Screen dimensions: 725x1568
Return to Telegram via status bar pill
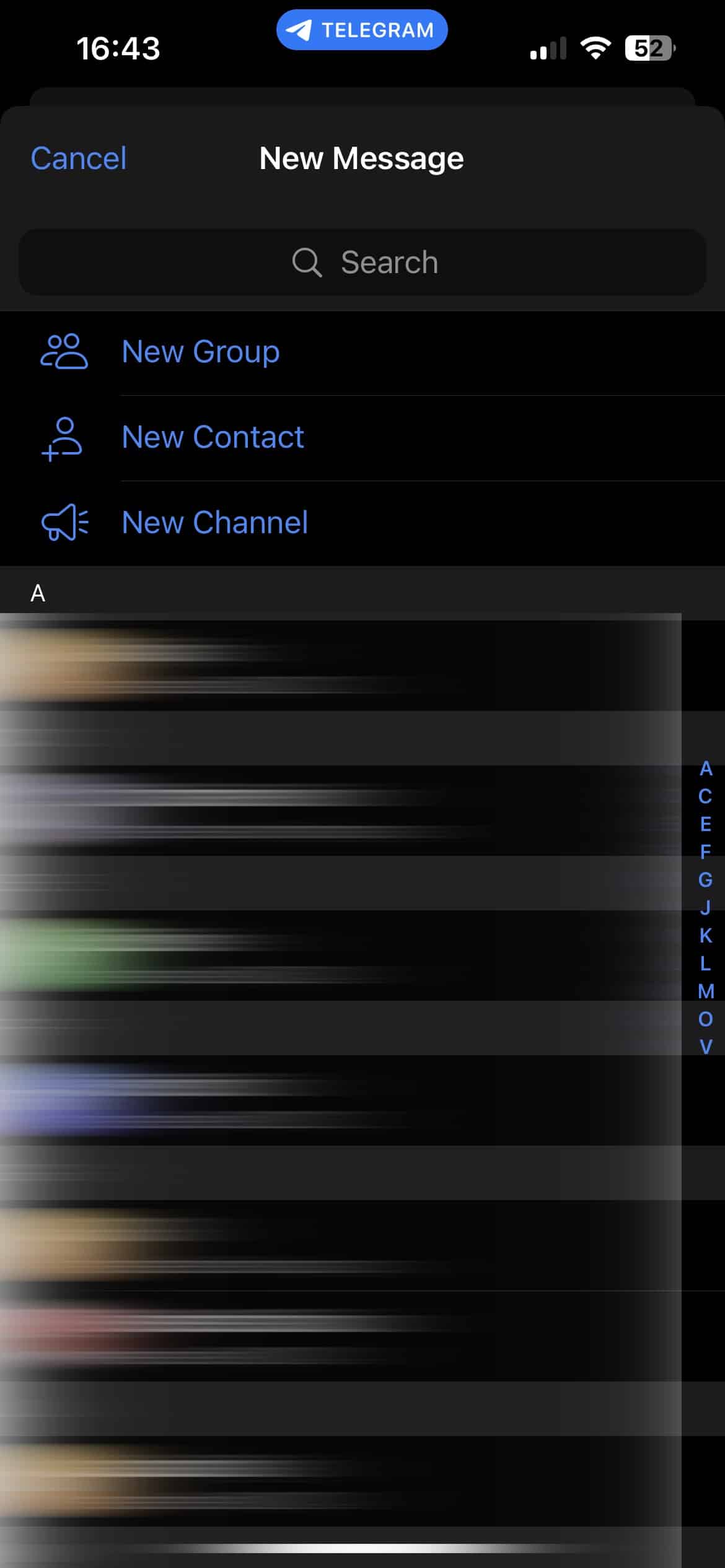point(362,30)
